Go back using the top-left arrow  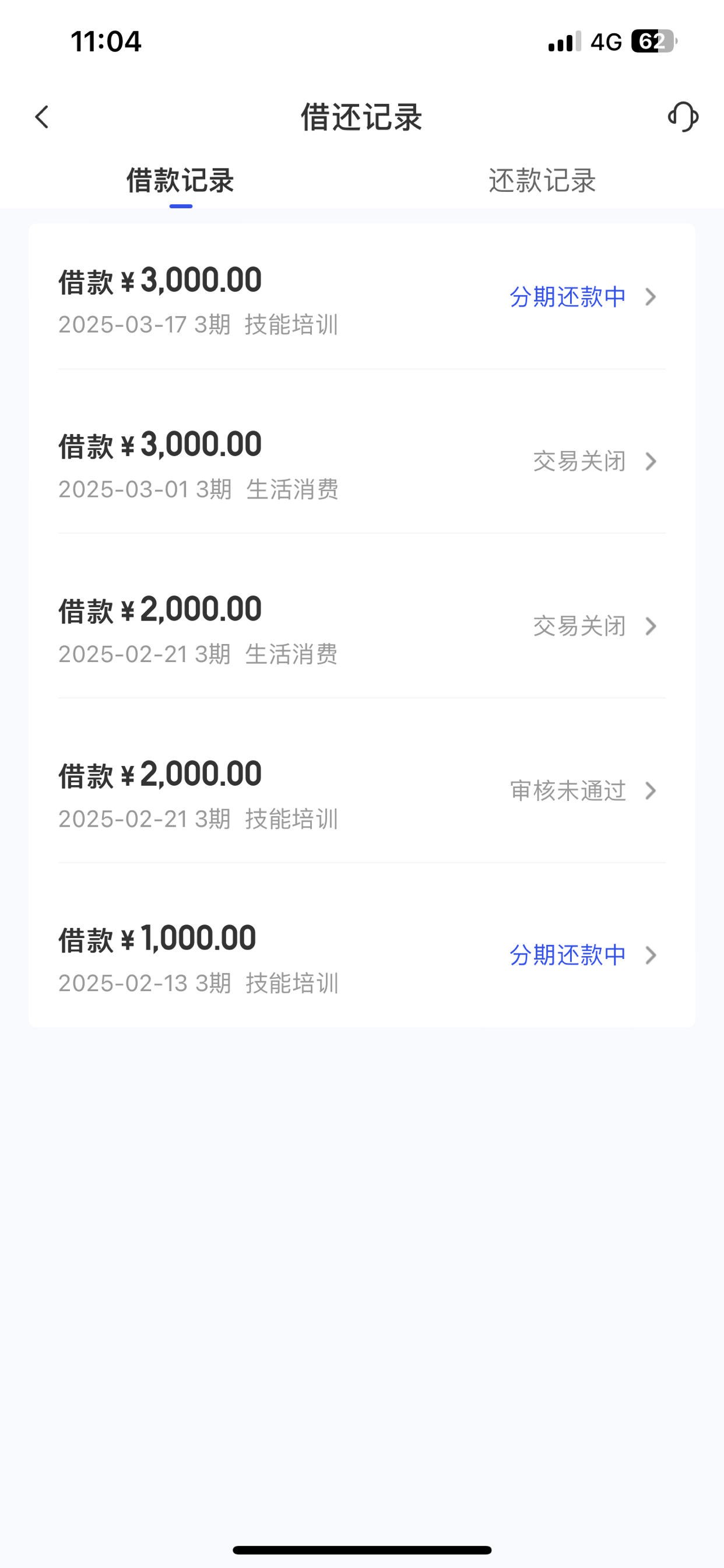click(41, 117)
